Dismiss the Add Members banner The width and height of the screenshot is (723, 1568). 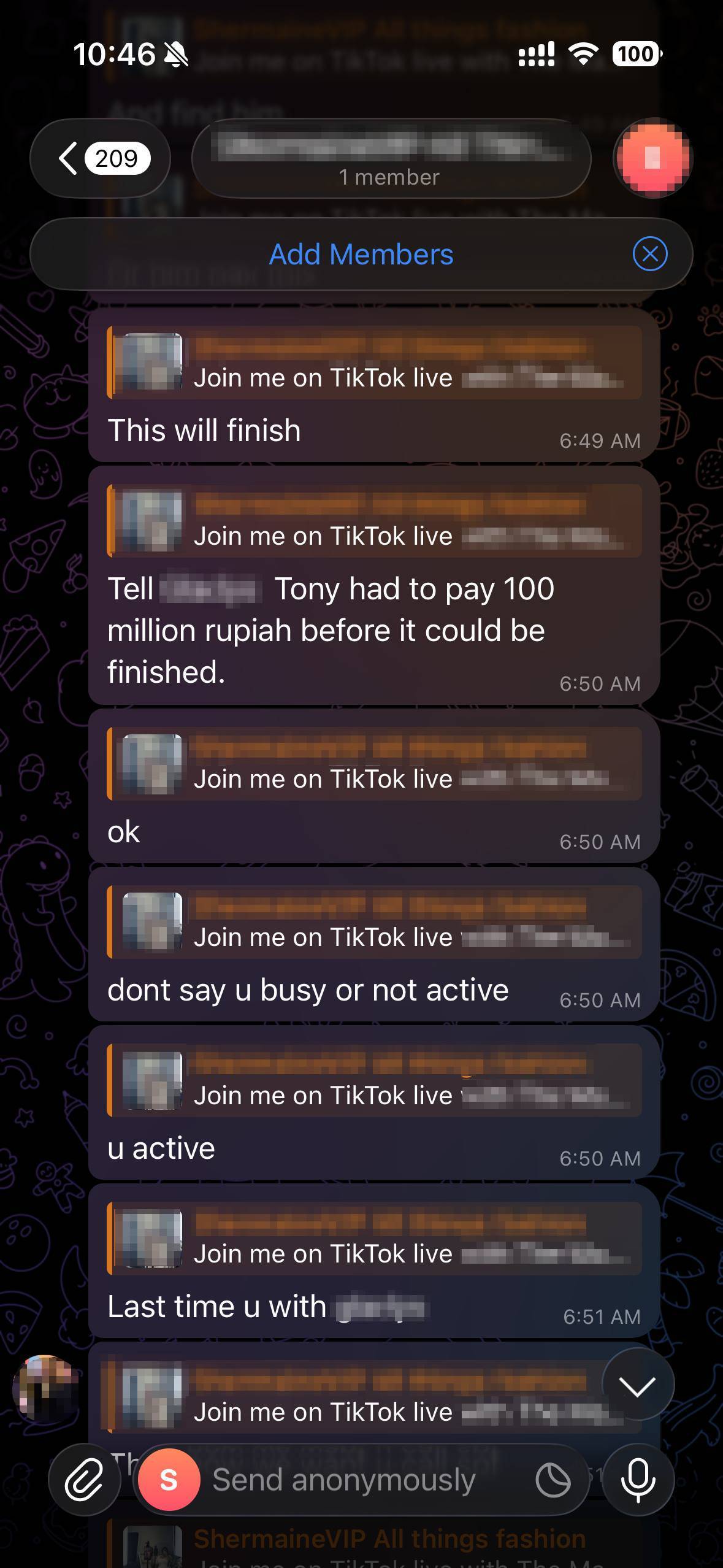pyautogui.click(x=649, y=254)
